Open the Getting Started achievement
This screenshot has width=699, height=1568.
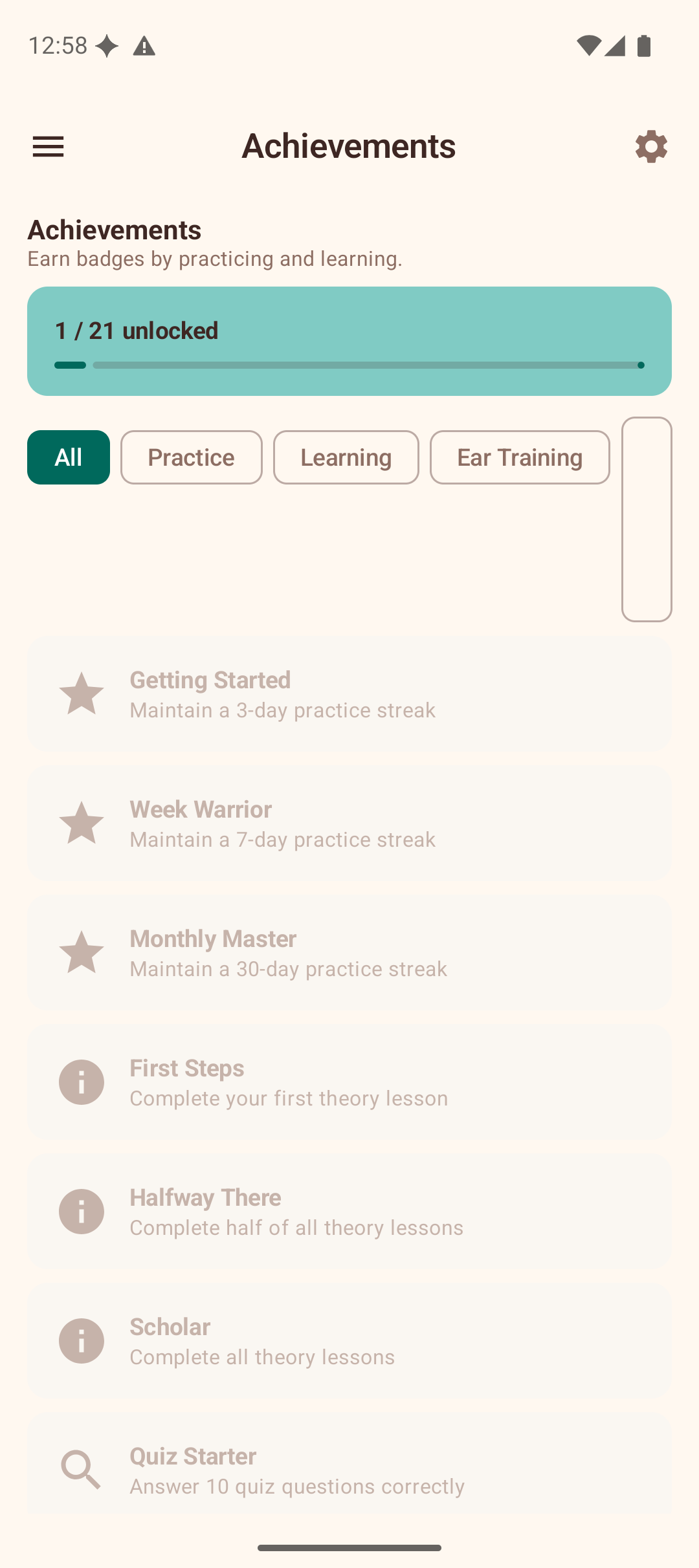349,694
